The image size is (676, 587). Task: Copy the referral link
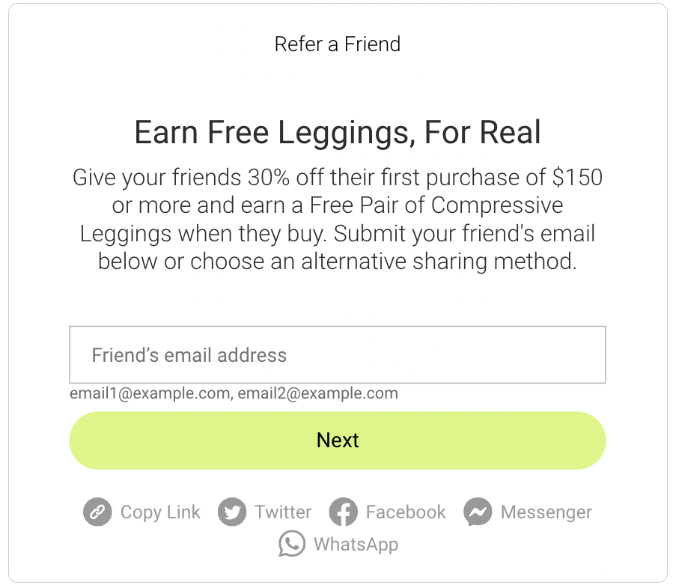pyautogui.click(x=142, y=512)
